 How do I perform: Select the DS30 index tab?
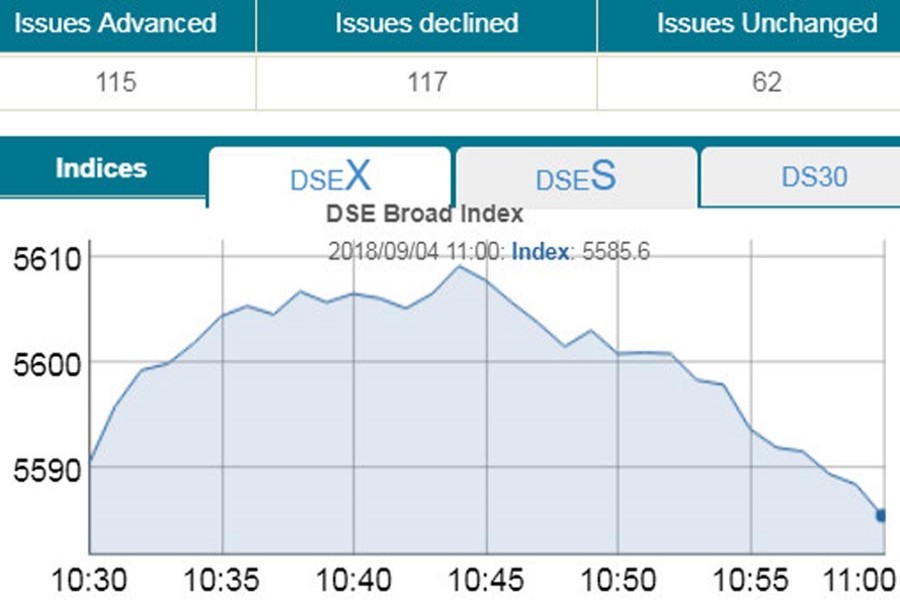pos(813,177)
